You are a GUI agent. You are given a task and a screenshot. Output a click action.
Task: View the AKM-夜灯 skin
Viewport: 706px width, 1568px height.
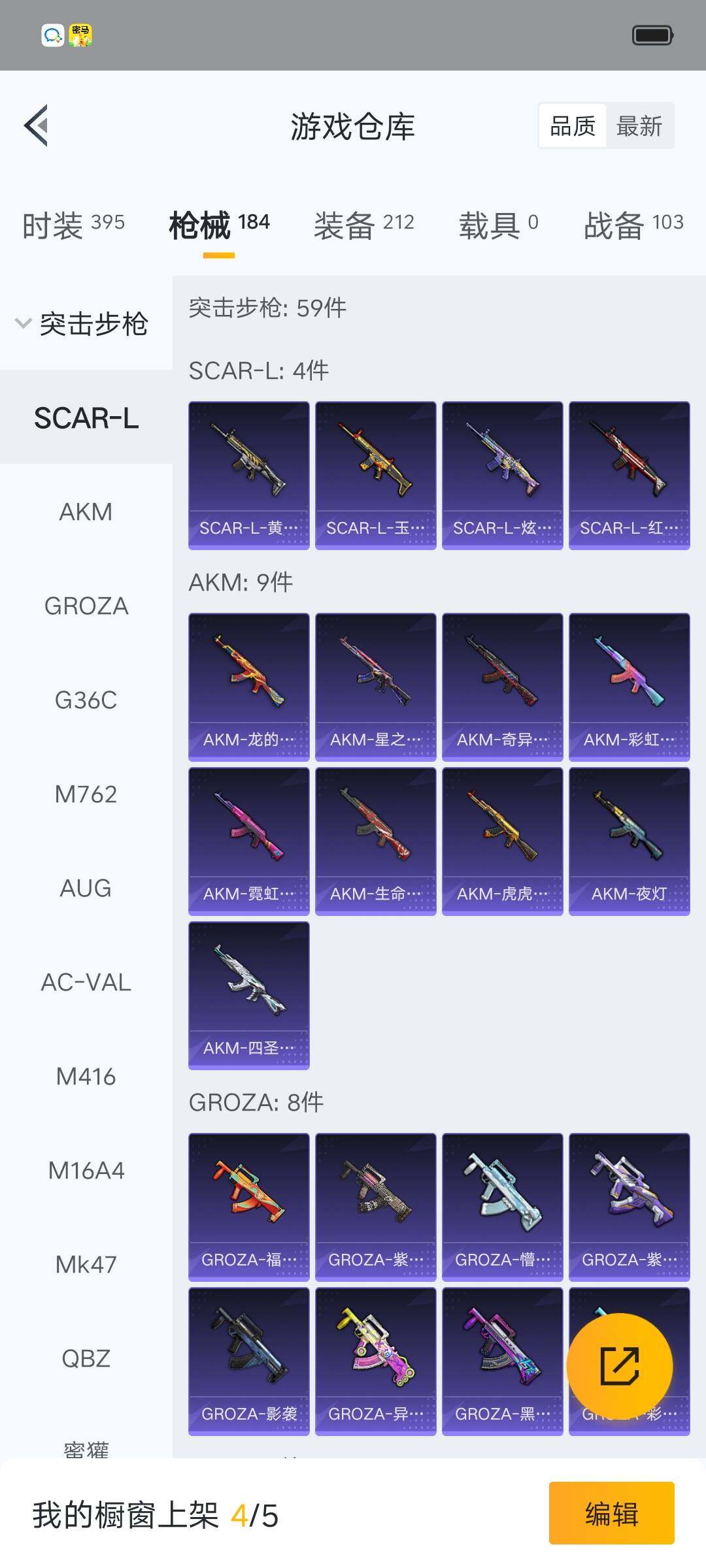tap(629, 841)
